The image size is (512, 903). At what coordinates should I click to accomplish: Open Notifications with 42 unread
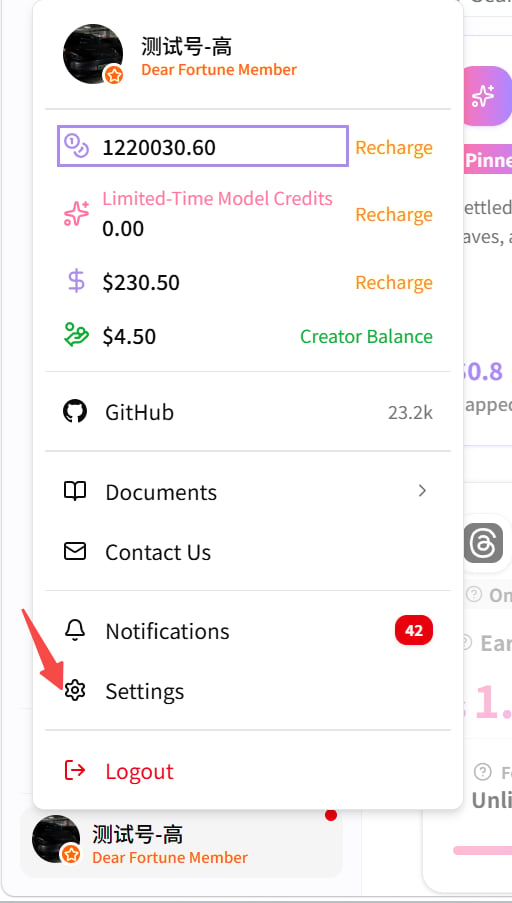click(248, 631)
